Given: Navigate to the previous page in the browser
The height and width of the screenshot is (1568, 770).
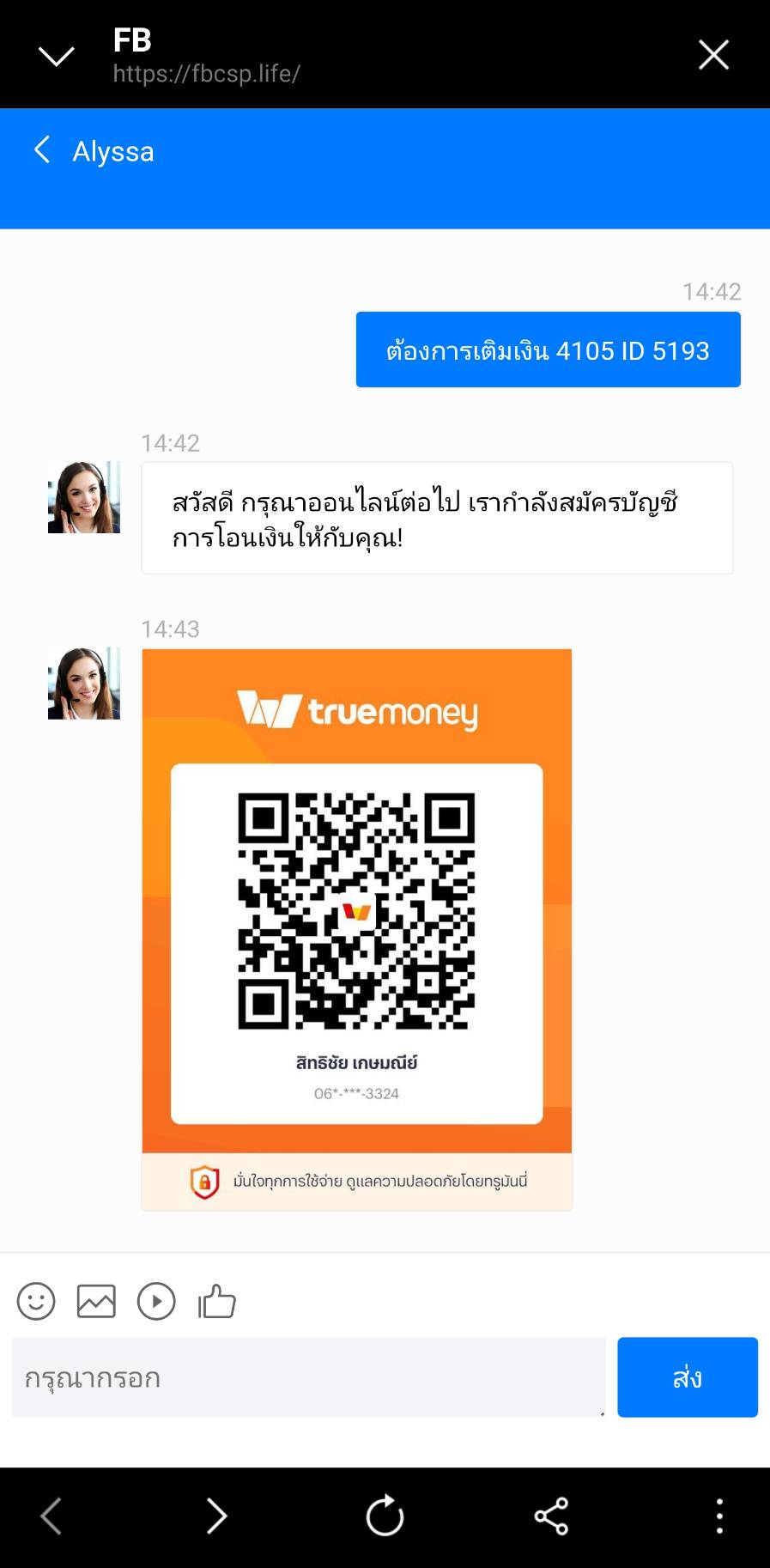Looking at the screenshot, I should click(x=52, y=1516).
